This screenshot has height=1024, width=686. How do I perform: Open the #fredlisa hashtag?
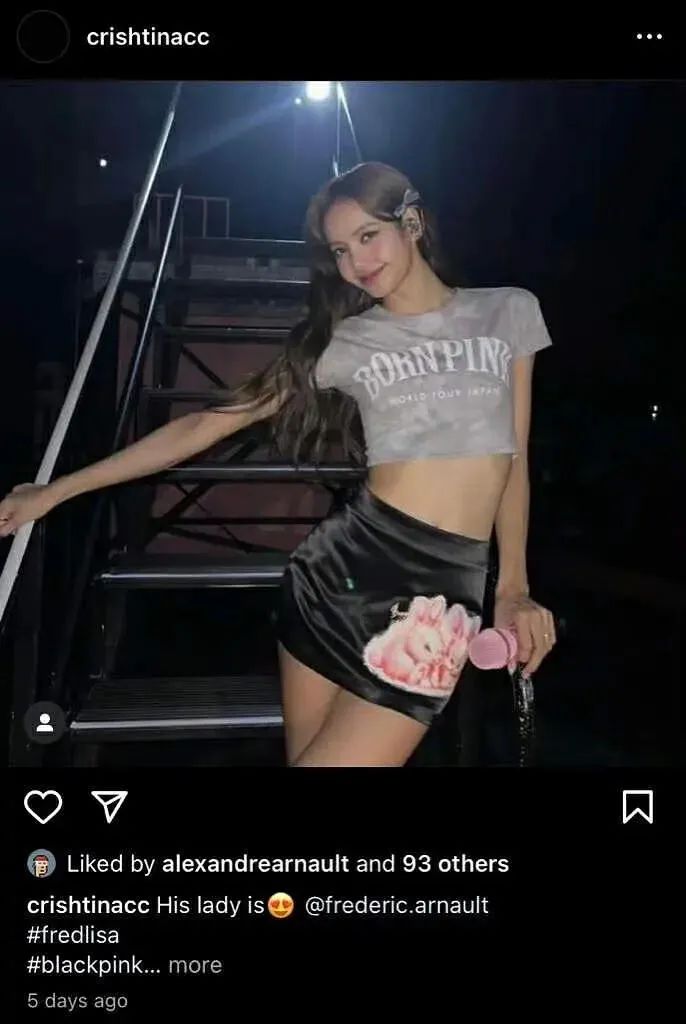click(73, 935)
